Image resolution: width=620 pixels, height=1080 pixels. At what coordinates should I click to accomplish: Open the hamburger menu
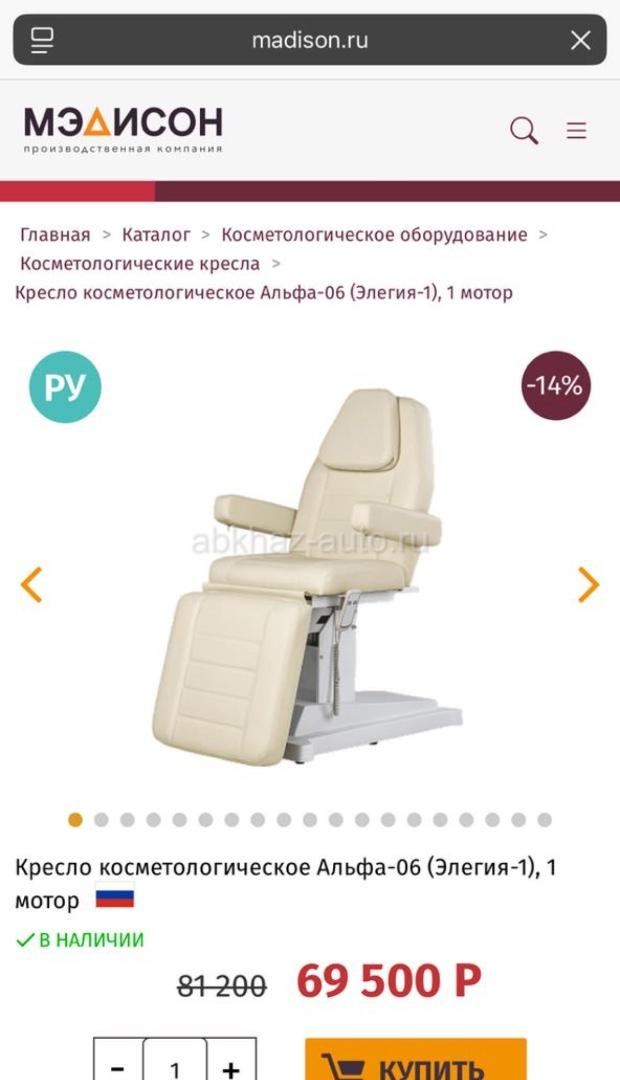pyautogui.click(x=576, y=131)
